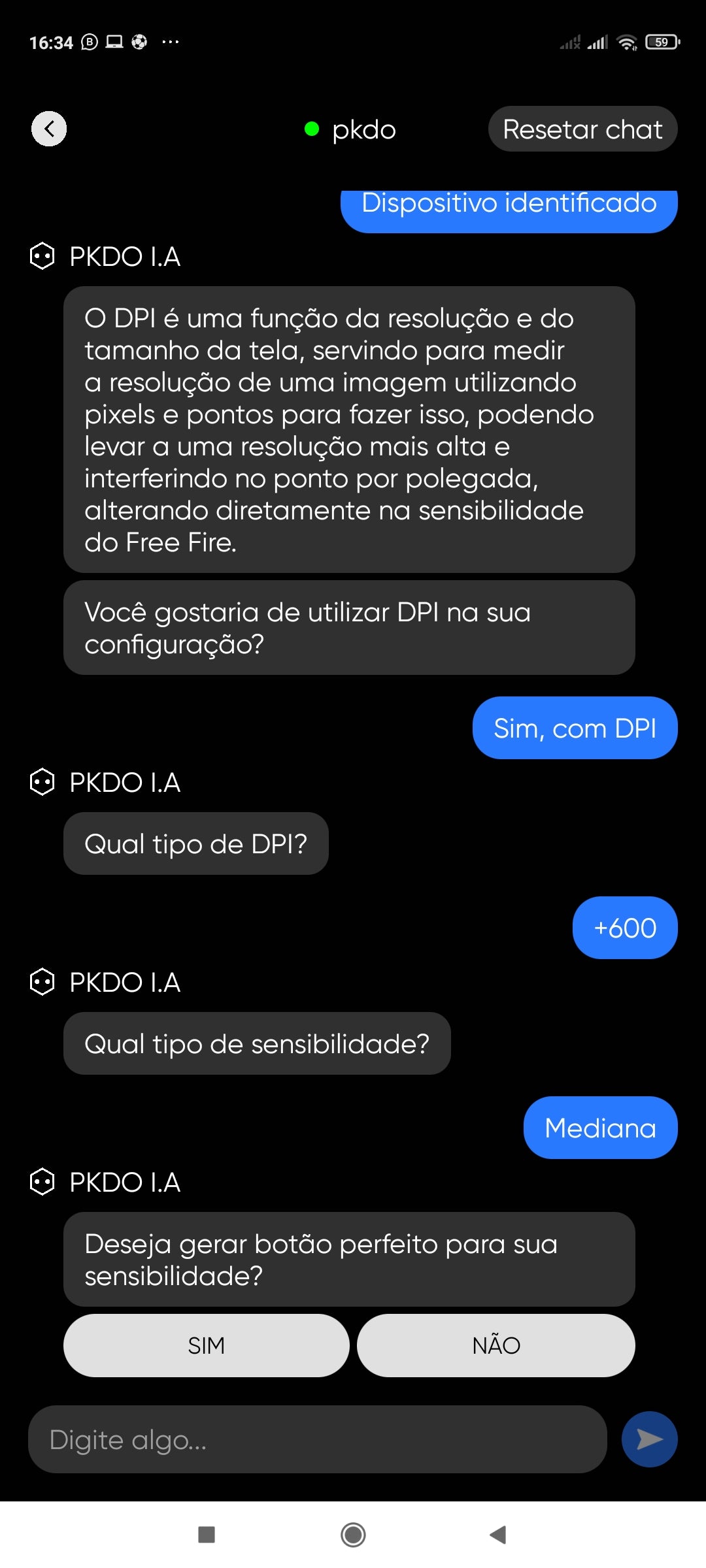This screenshot has height=1568, width=706.
Task: Select the 'Mediana' reply bubble
Action: [599, 1128]
